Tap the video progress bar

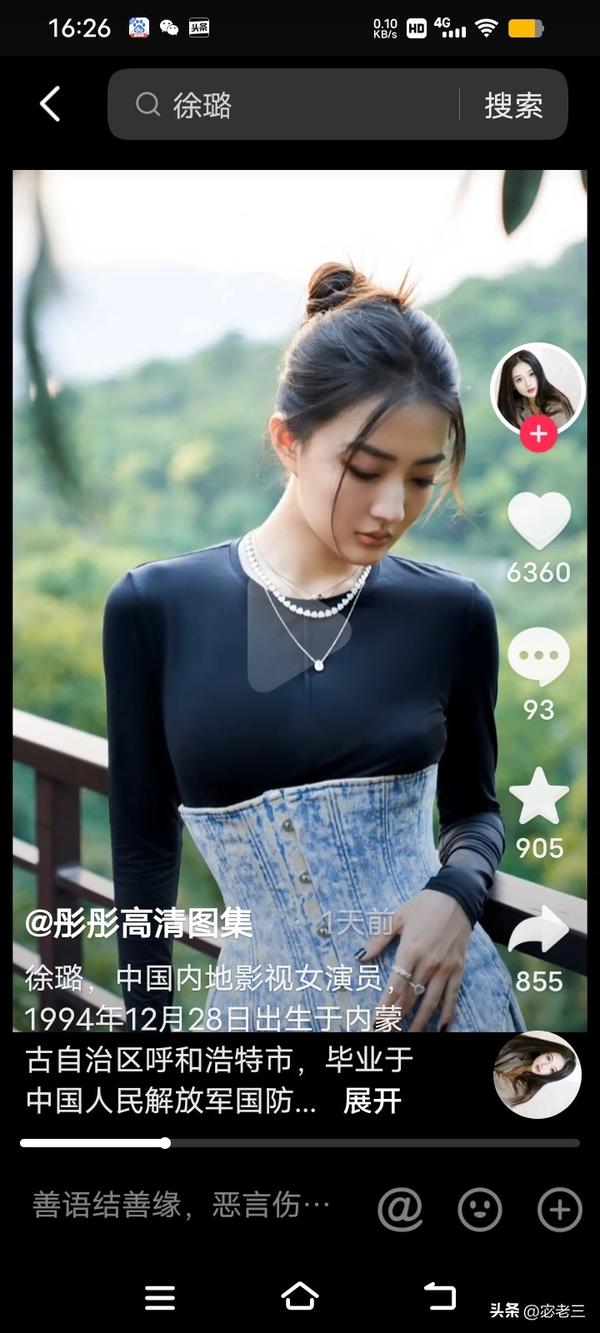coord(300,1143)
